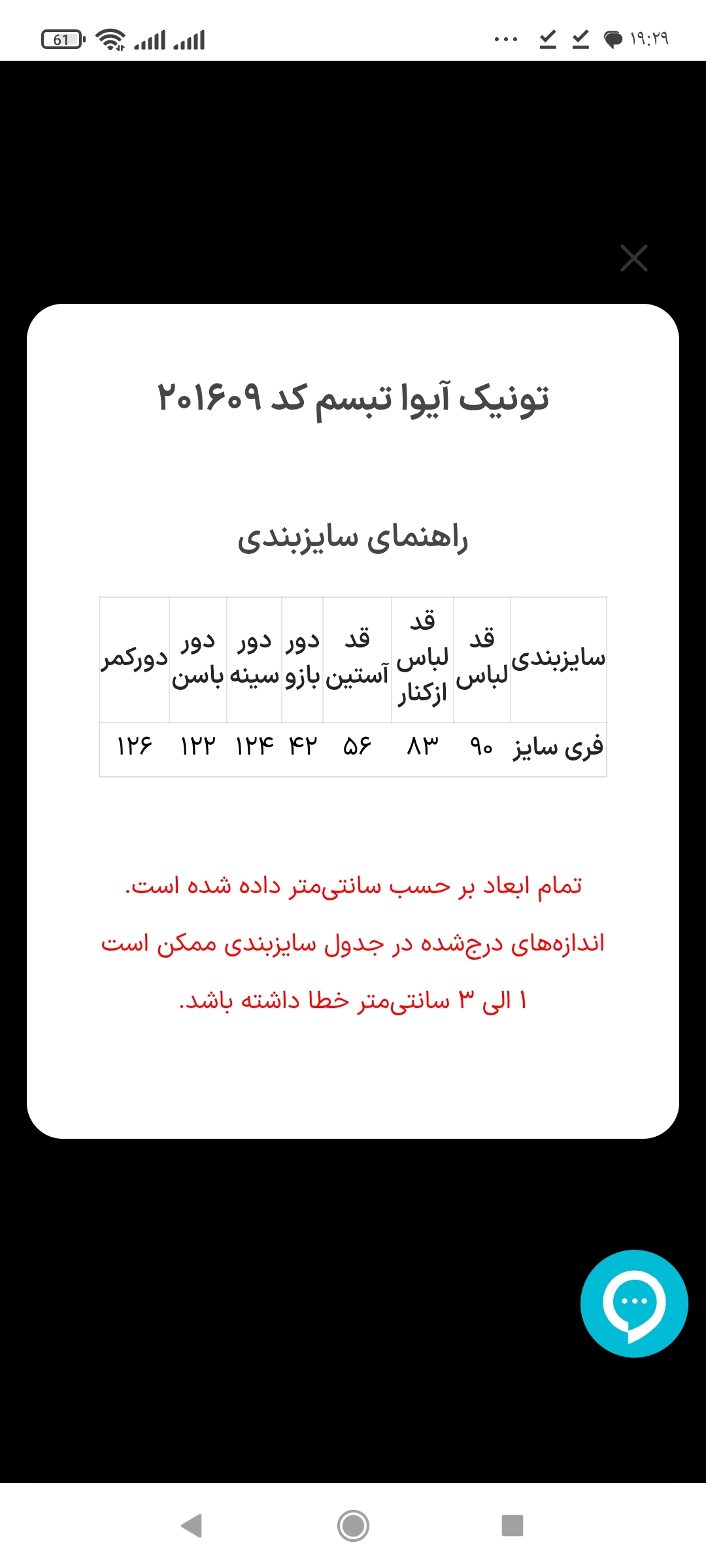This screenshot has height=1568, width=706.
Task: Close the size guide dialog
Action: tap(633, 258)
